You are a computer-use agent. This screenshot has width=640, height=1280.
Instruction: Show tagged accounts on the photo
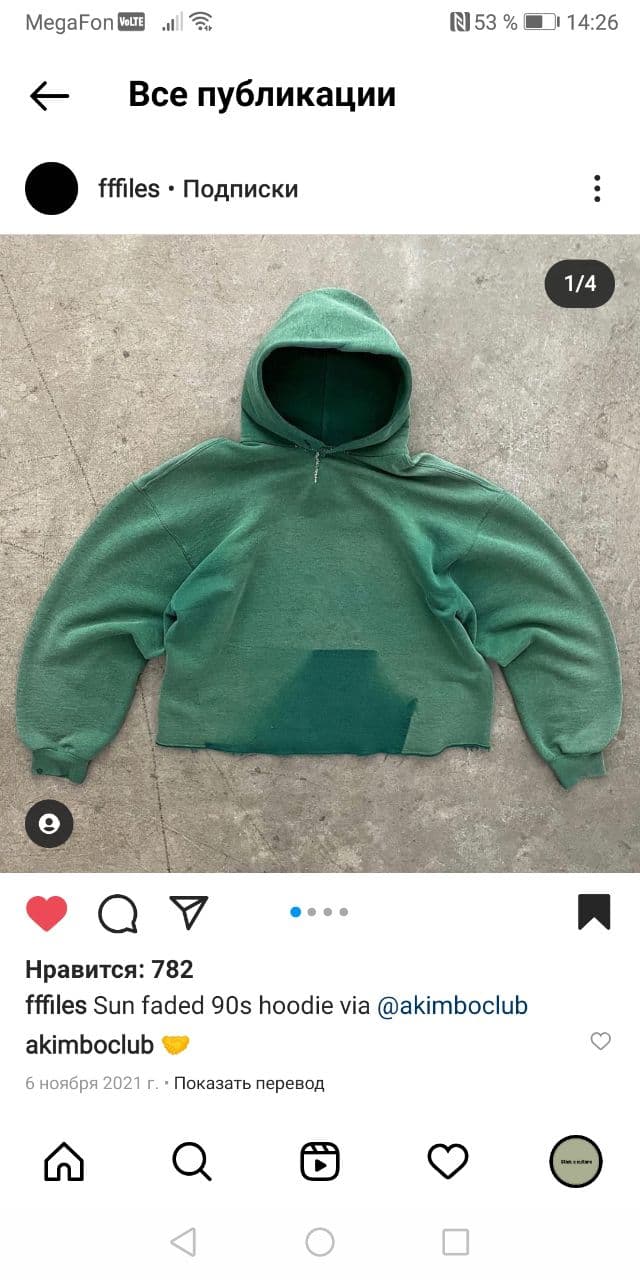pos(49,824)
